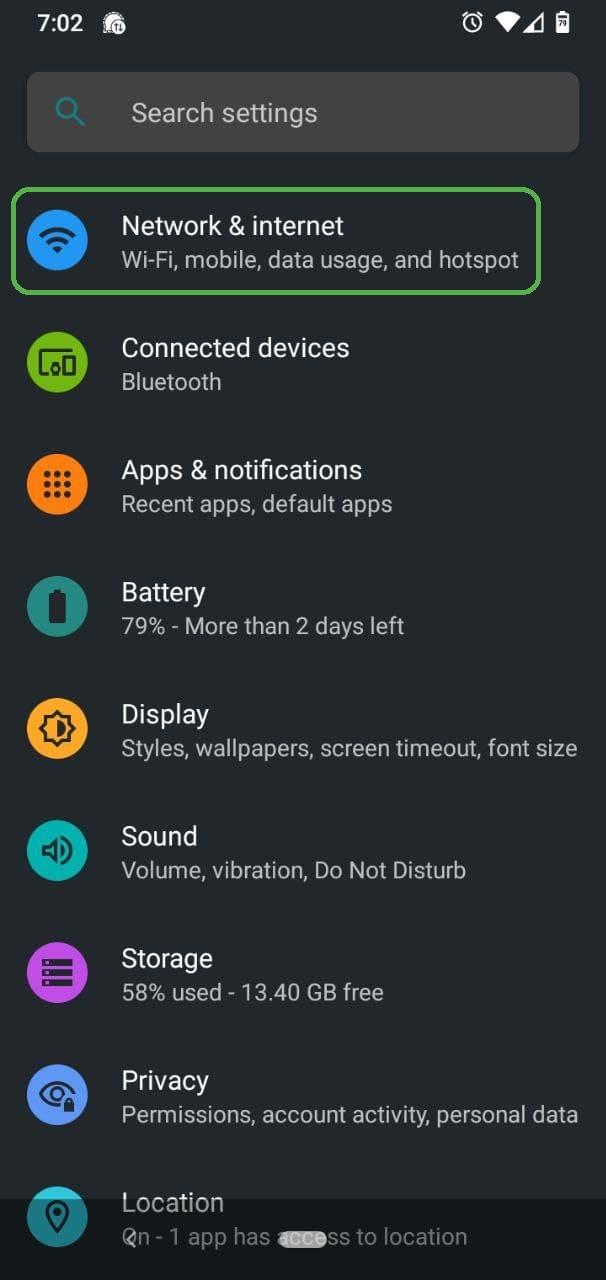The image size is (606, 1280).
Task: Open Apps & notifications settings
Action: (300, 486)
